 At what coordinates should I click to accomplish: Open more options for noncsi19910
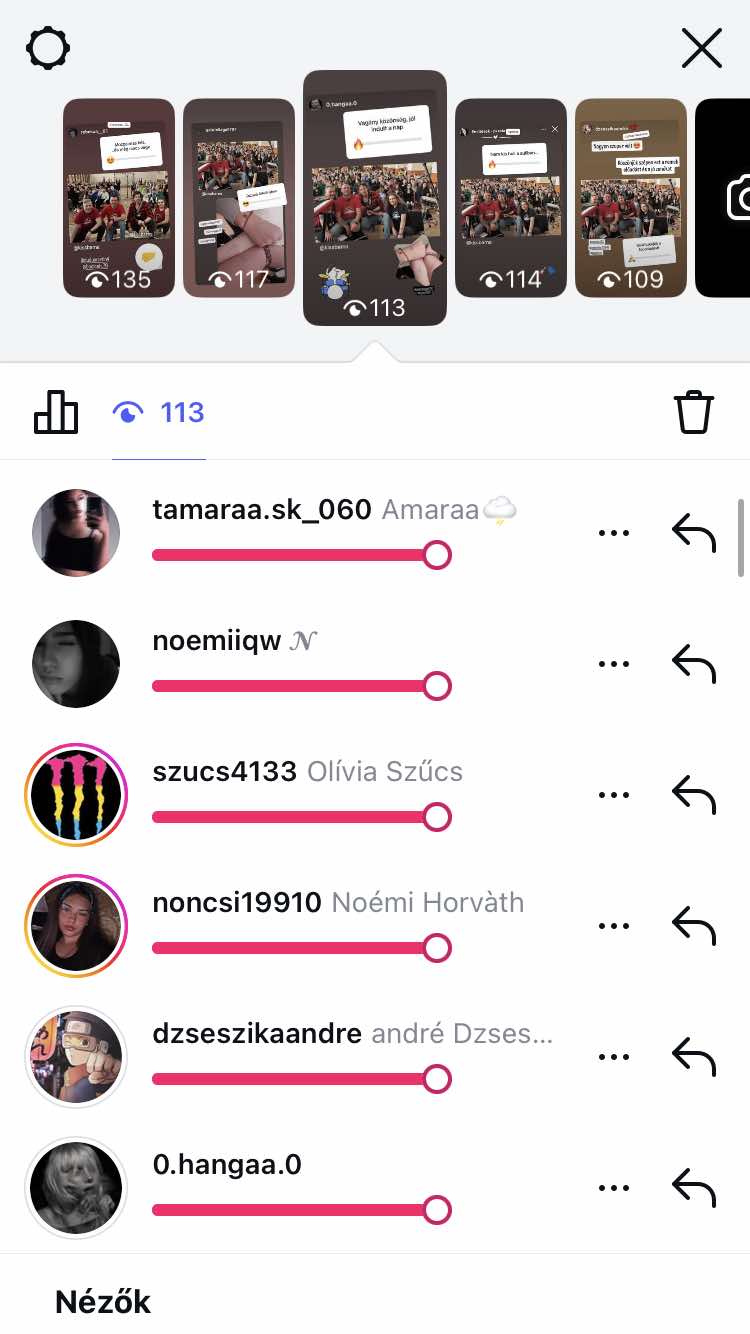pos(613,926)
